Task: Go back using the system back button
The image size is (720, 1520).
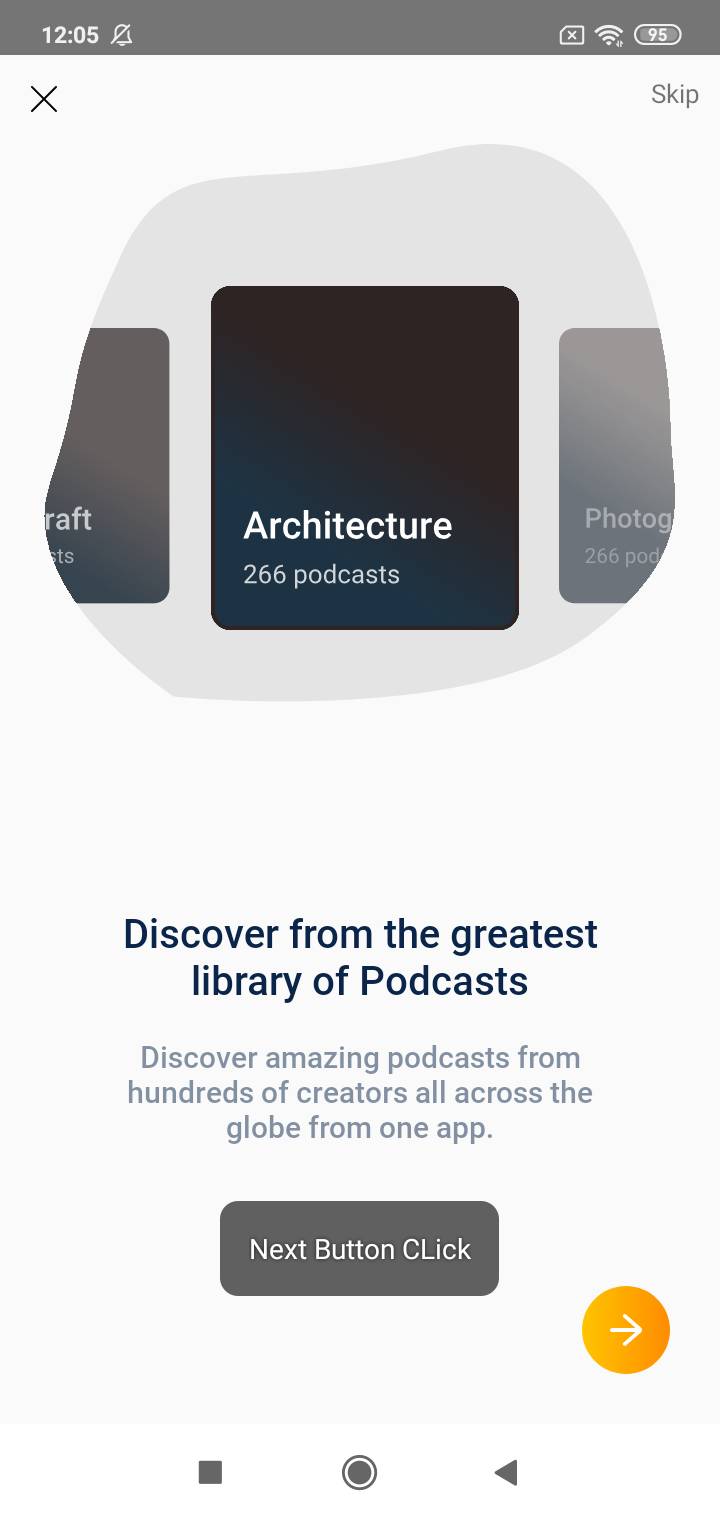Action: pyautogui.click(x=506, y=1471)
